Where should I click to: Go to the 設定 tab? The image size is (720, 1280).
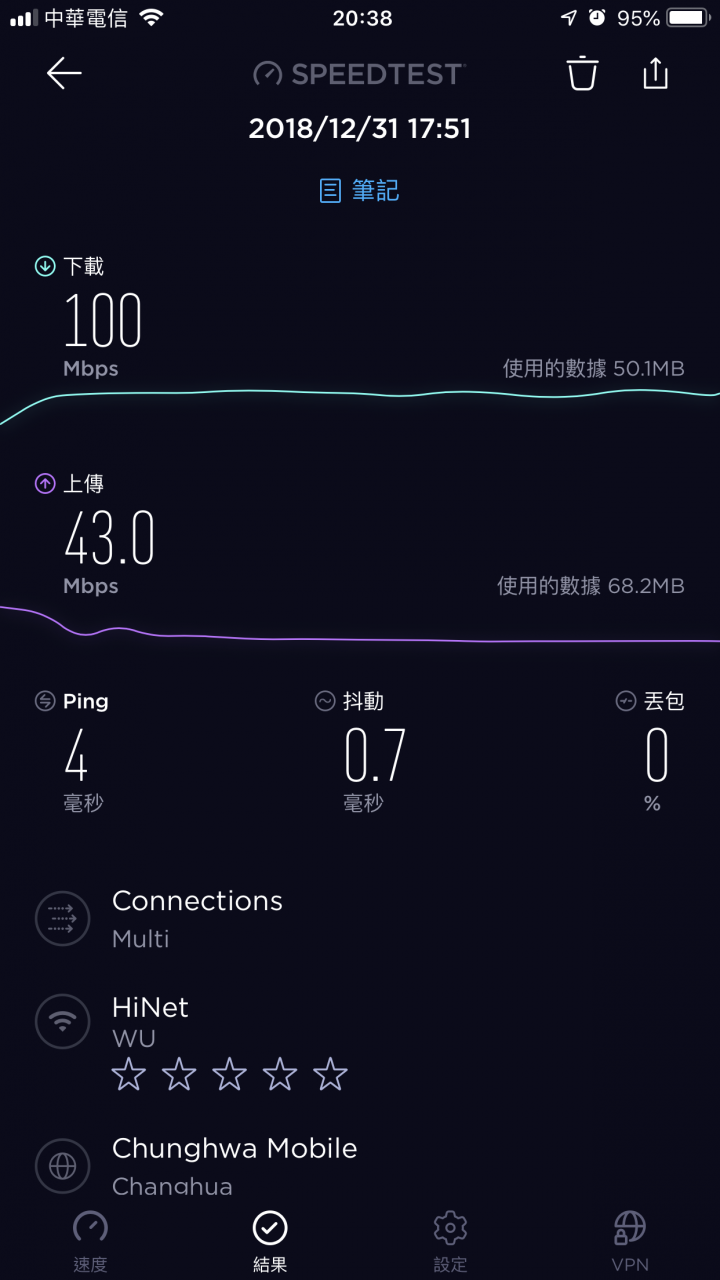pyautogui.click(x=450, y=1242)
